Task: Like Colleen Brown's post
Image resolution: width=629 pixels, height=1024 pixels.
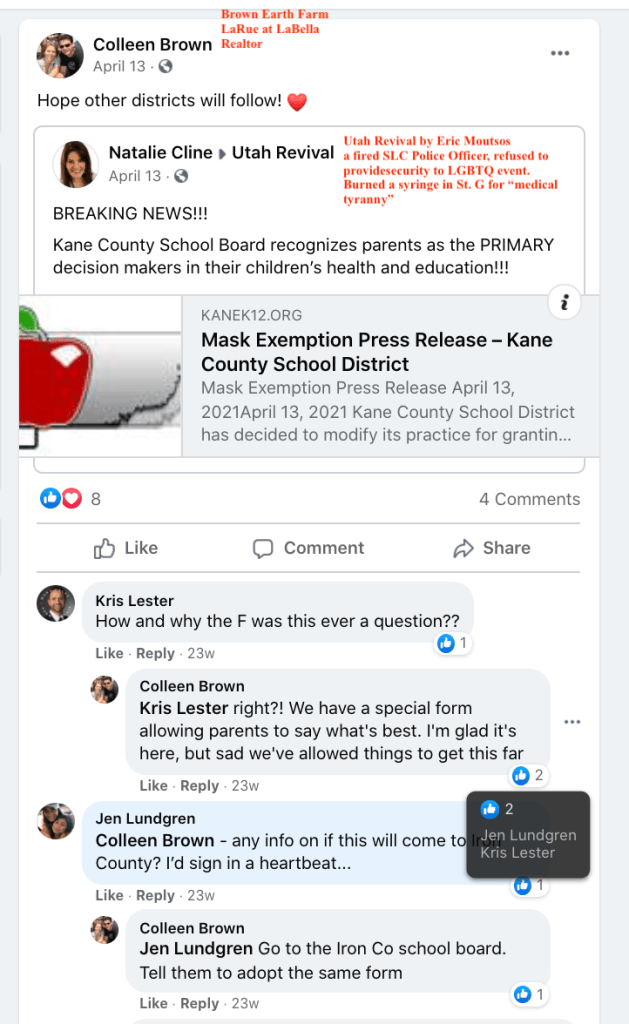Action: click(126, 548)
